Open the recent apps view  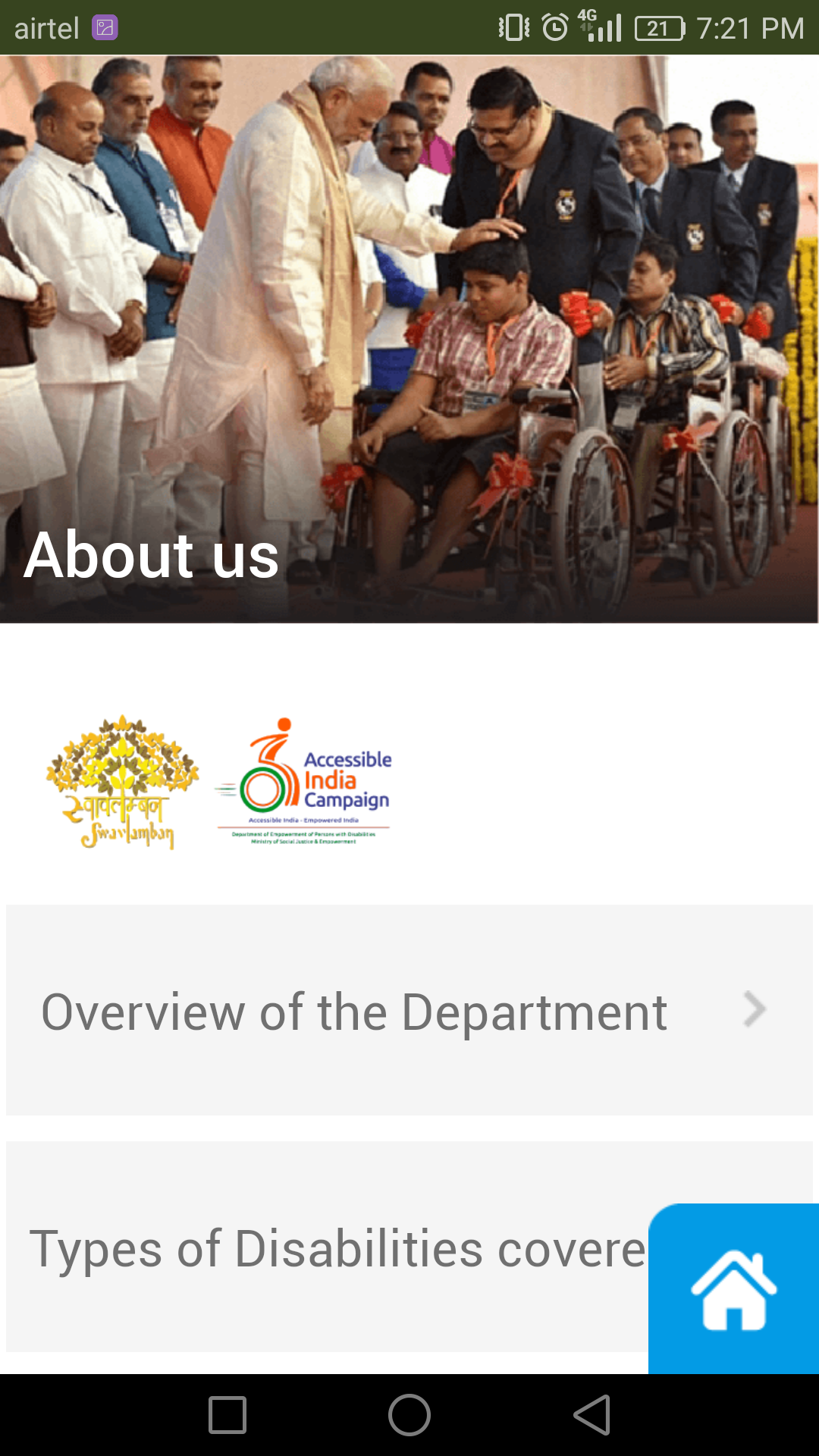point(227,1415)
